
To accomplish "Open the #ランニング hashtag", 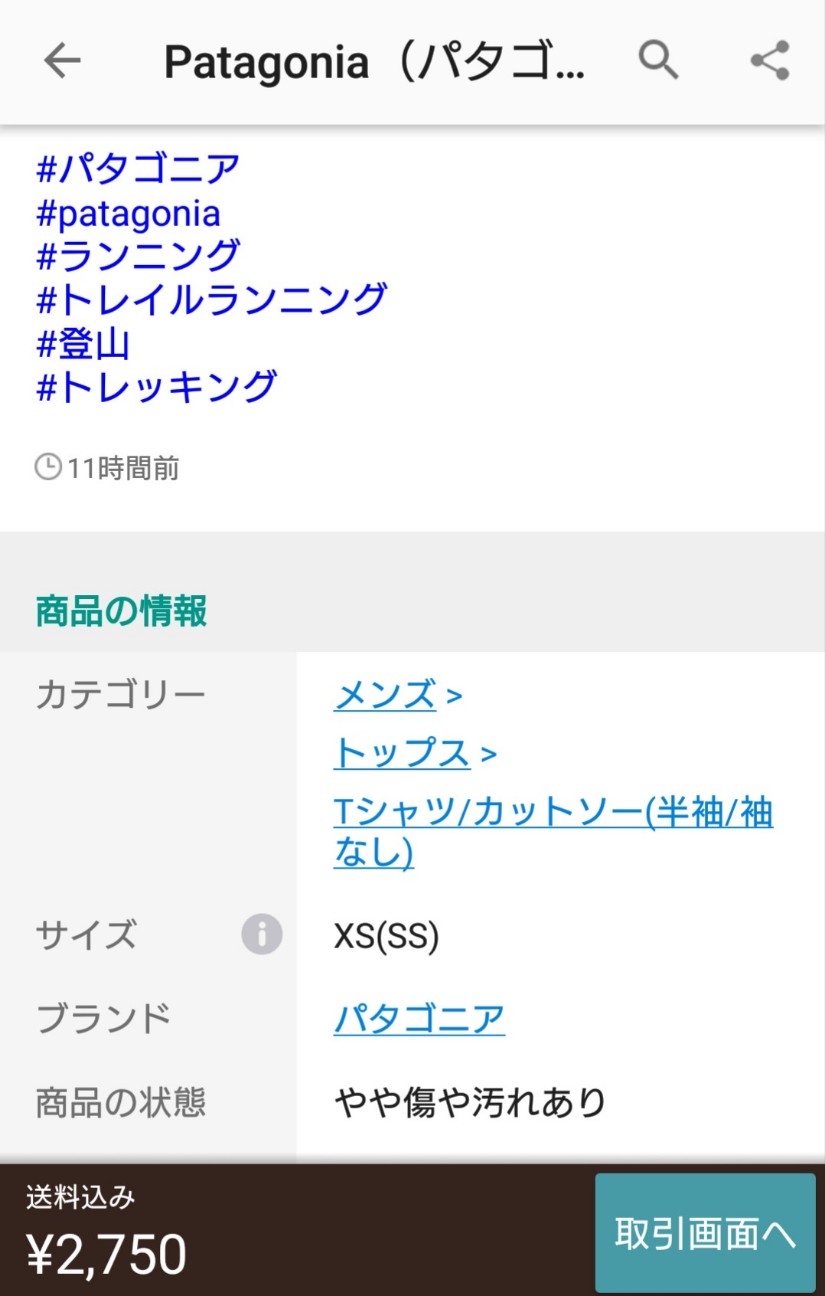I will pos(138,256).
